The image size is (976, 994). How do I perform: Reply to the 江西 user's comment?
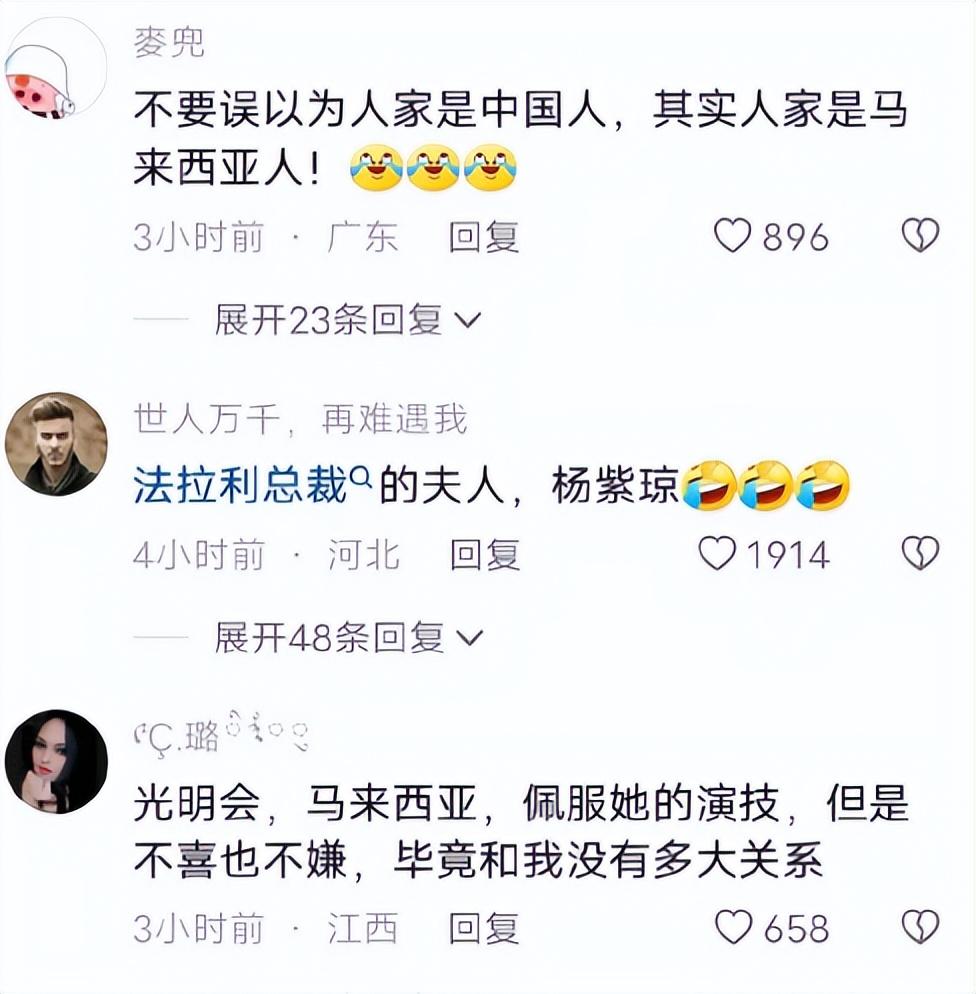point(484,929)
